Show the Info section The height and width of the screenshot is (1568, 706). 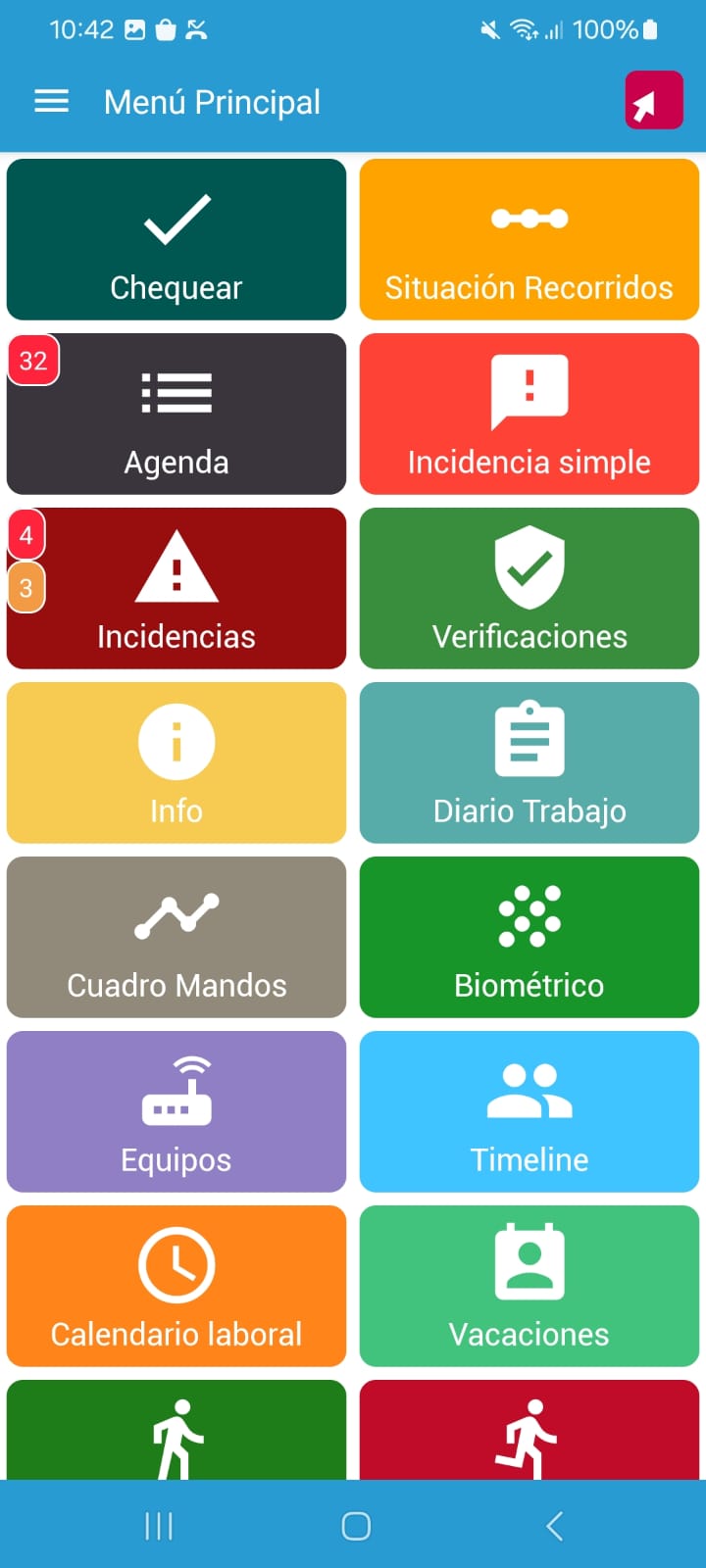(x=176, y=763)
